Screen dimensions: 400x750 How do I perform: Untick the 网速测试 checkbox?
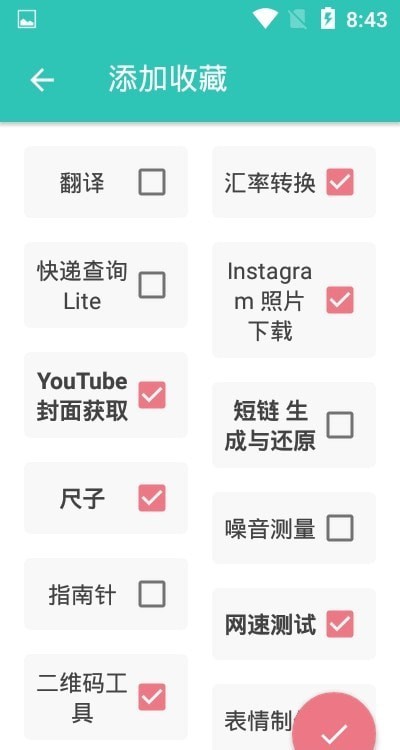pos(340,624)
